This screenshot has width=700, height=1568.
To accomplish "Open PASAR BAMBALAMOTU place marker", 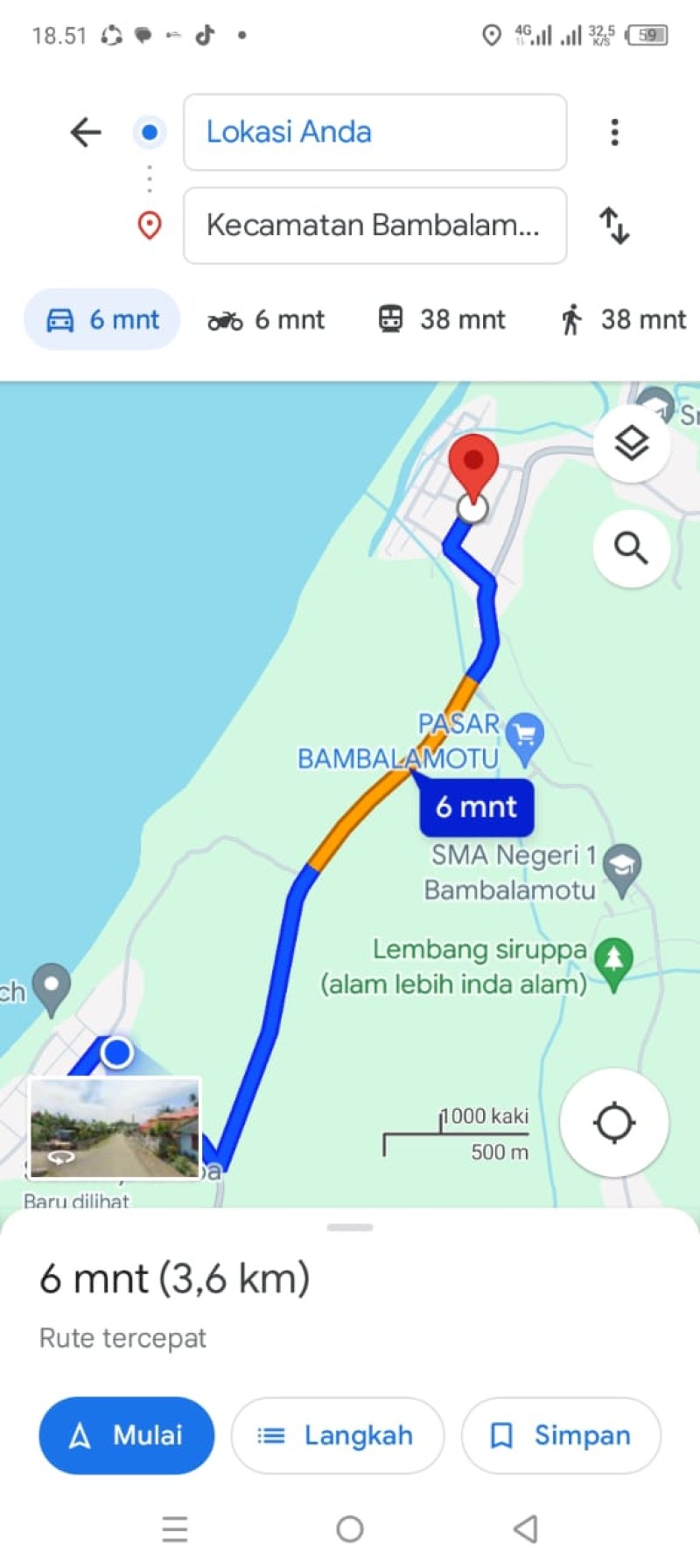I will pyautogui.click(x=525, y=735).
